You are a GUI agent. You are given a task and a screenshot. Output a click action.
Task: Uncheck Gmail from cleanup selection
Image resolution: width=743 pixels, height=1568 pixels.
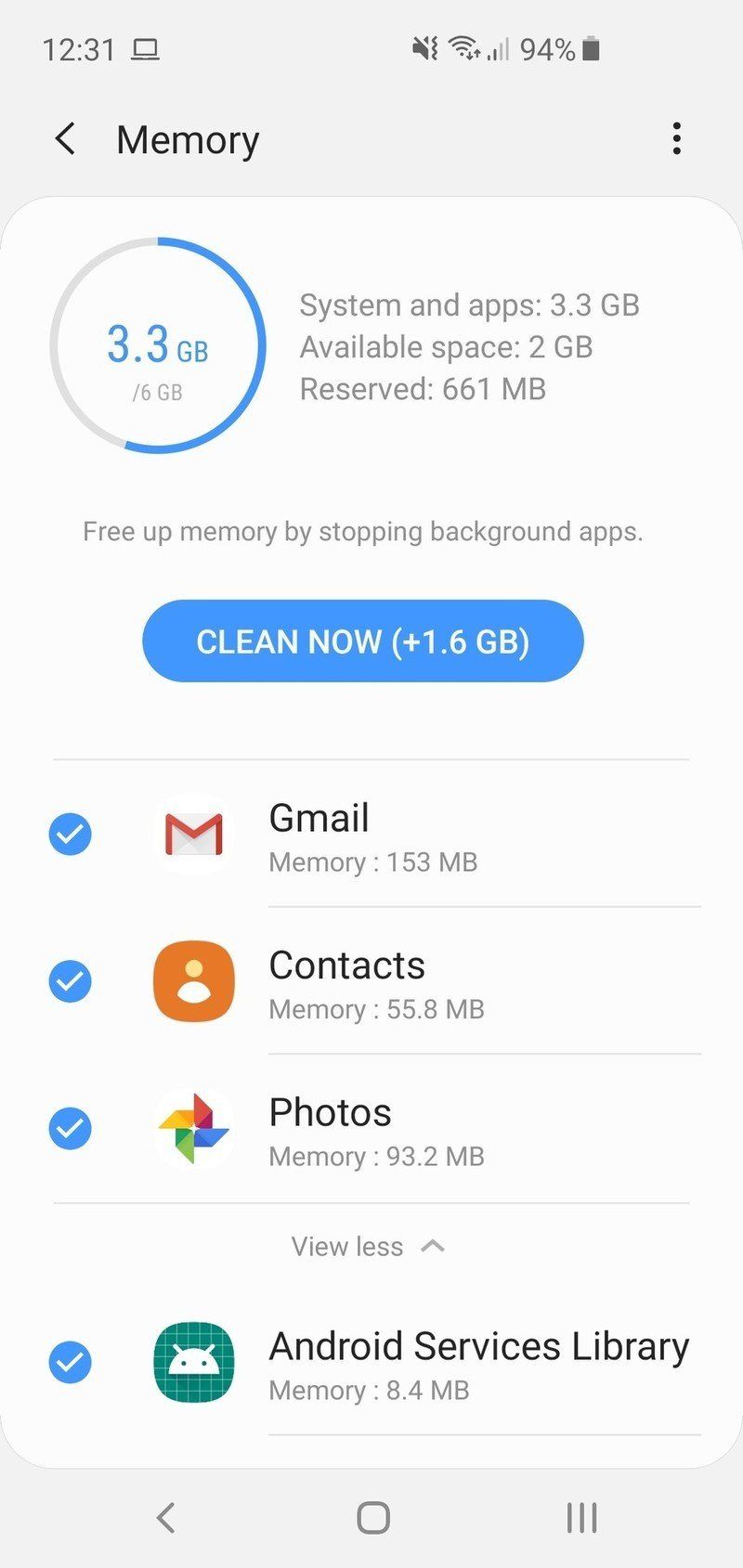point(70,834)
